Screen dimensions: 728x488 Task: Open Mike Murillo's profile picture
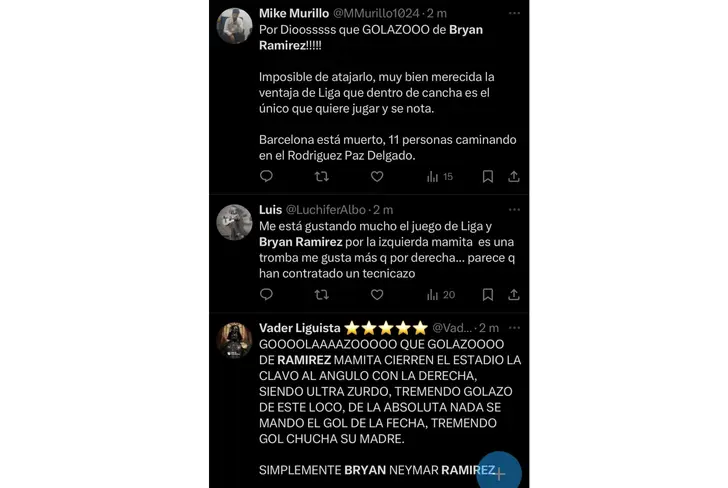tap(234, 26)
